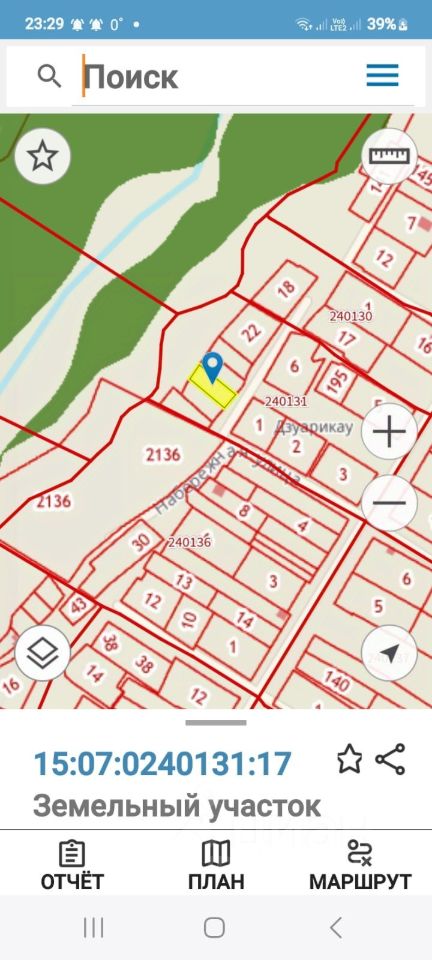432x960 pixels.
Task: Activate the ruler measurement tool
Action: click(x=389, y=156)
